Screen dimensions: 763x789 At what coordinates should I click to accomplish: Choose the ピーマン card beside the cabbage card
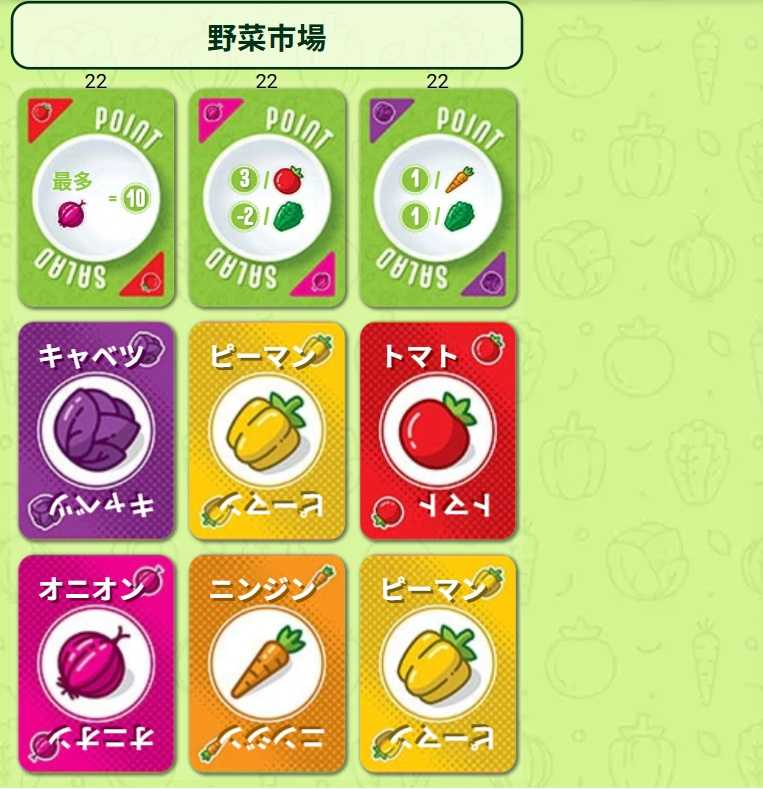pyautogui.click(x=267, y=430)
